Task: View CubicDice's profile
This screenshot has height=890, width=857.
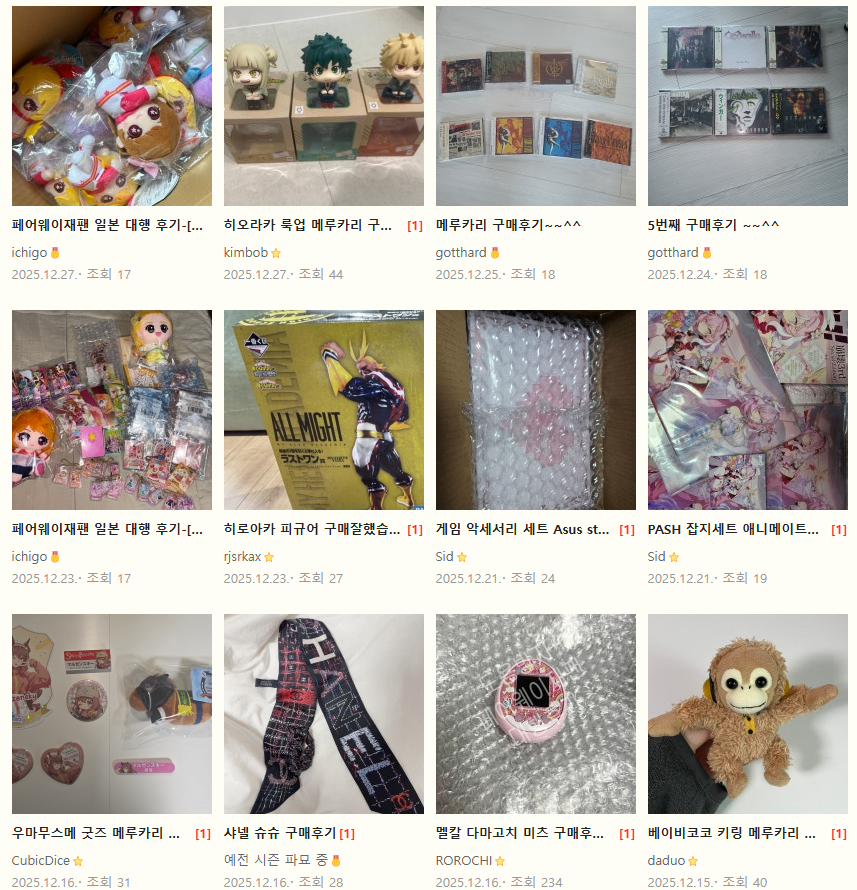Action: [x=40, y=860]
